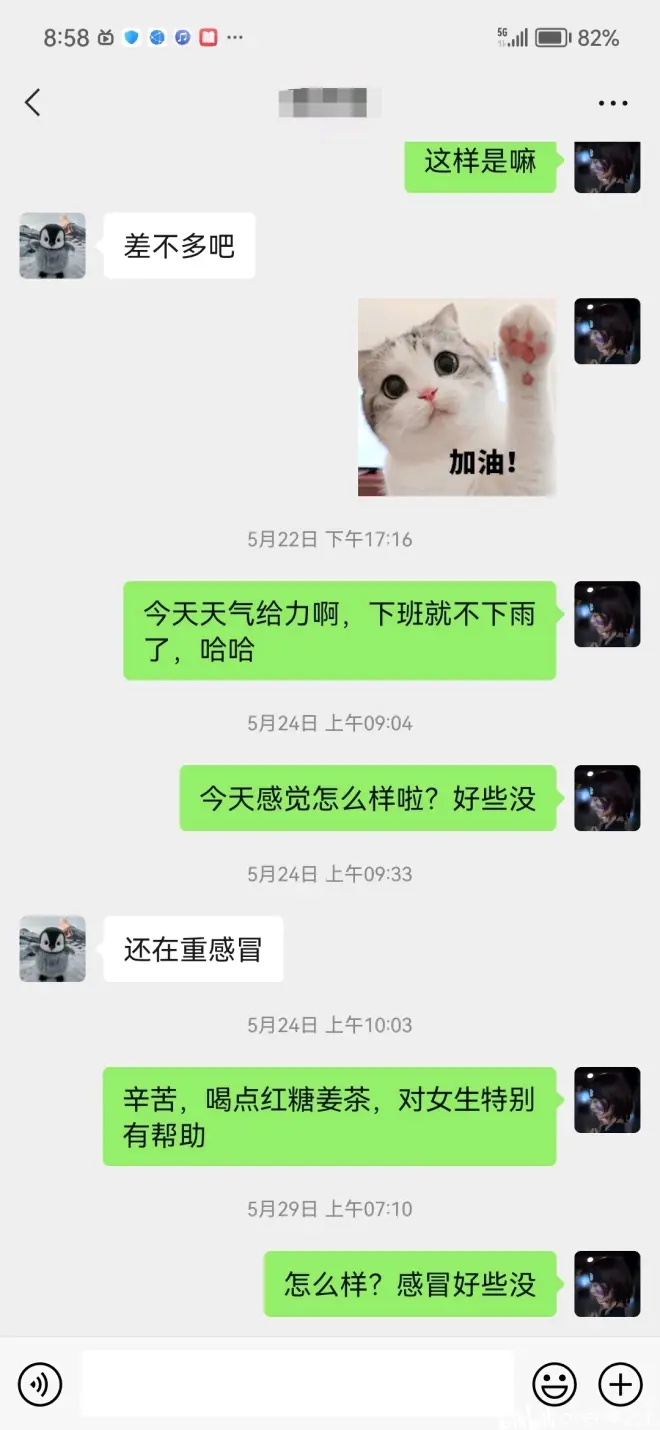
Task: Switch to voice message input
Action: (40, 1384)
